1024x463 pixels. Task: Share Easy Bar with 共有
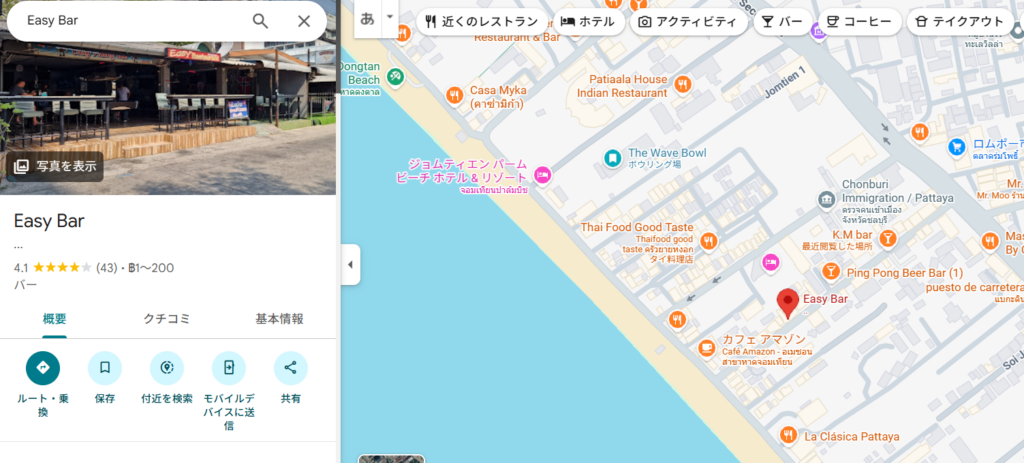pos(291,368)
